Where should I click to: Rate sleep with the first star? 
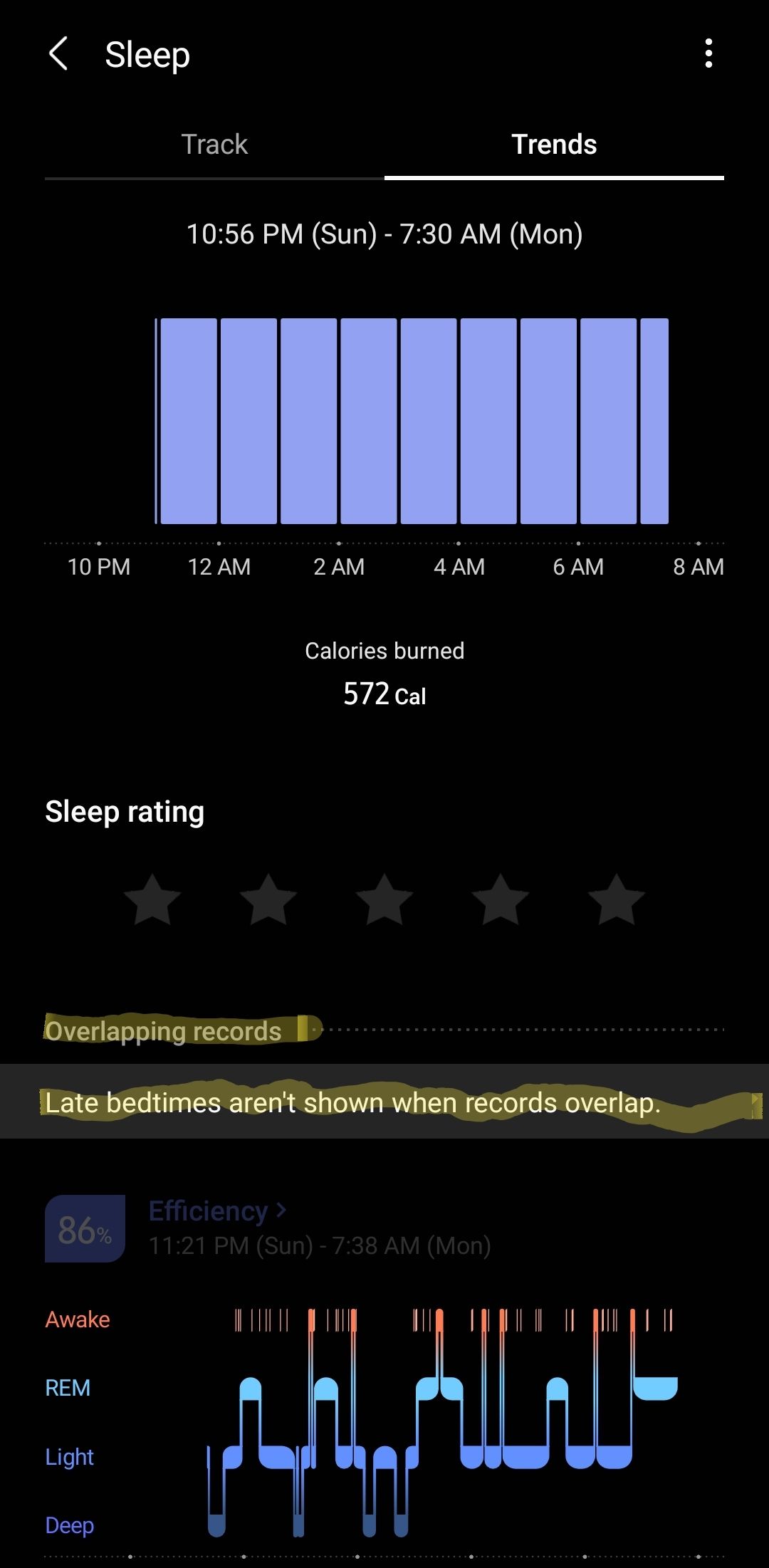point(152,899)
